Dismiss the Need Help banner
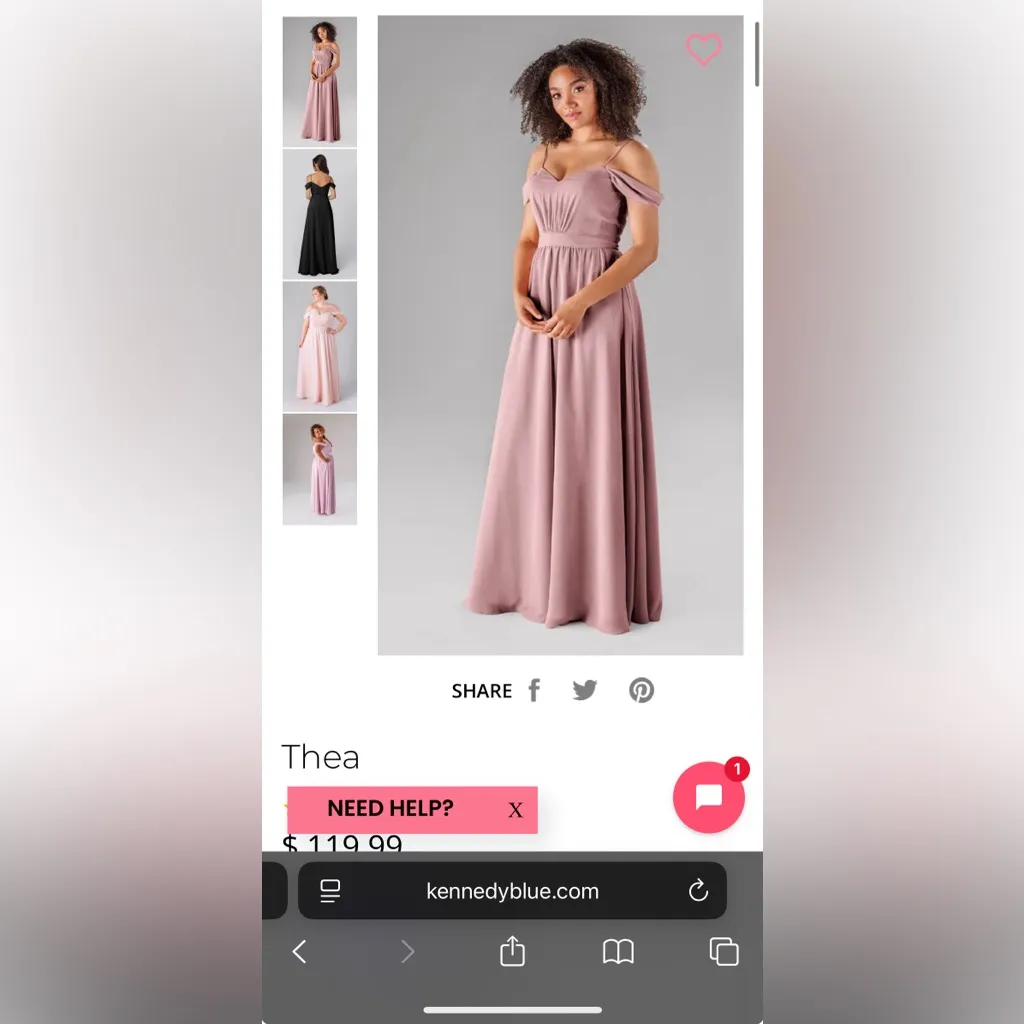1024x1024 pixels. point(515,810)
